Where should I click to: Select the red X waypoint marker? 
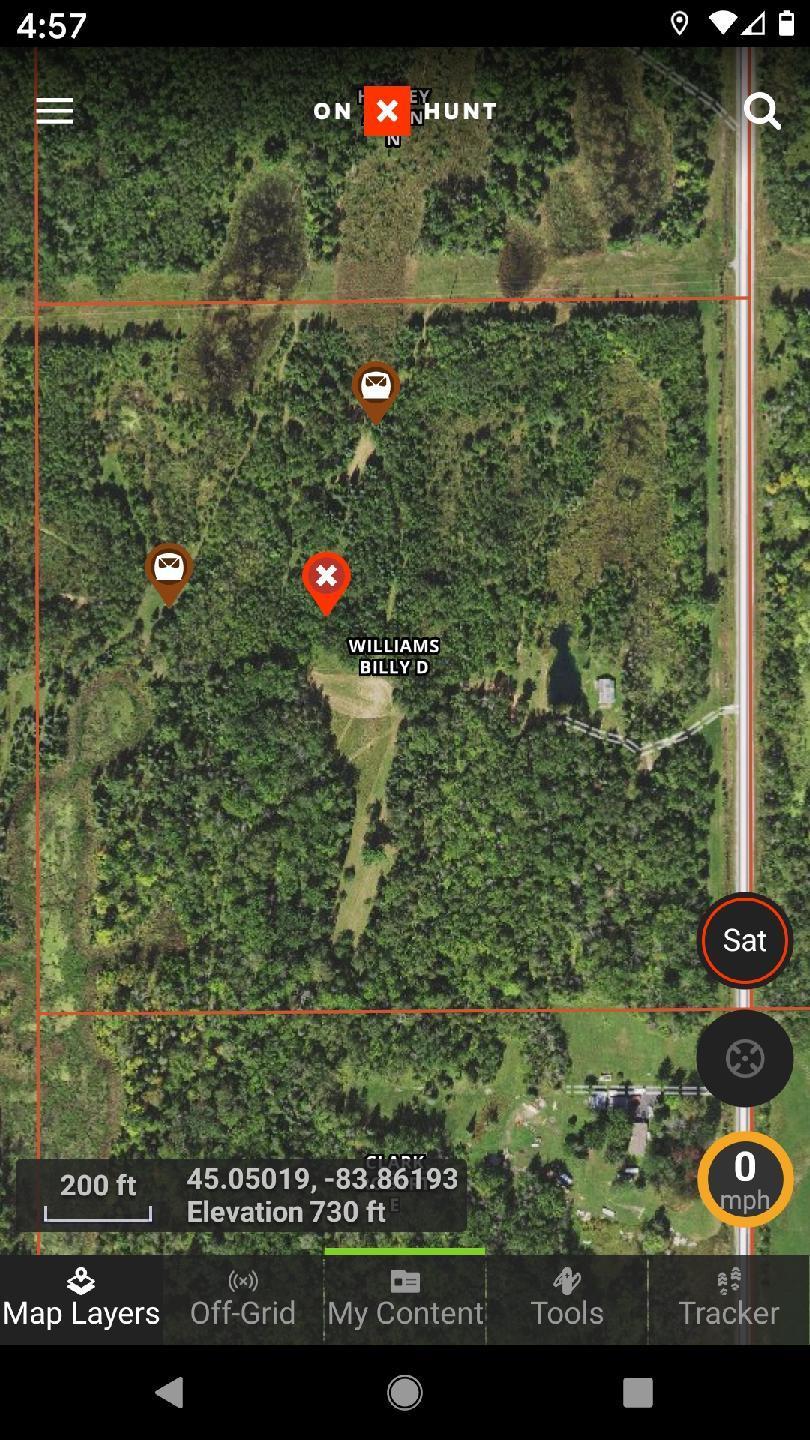point(326,578)
